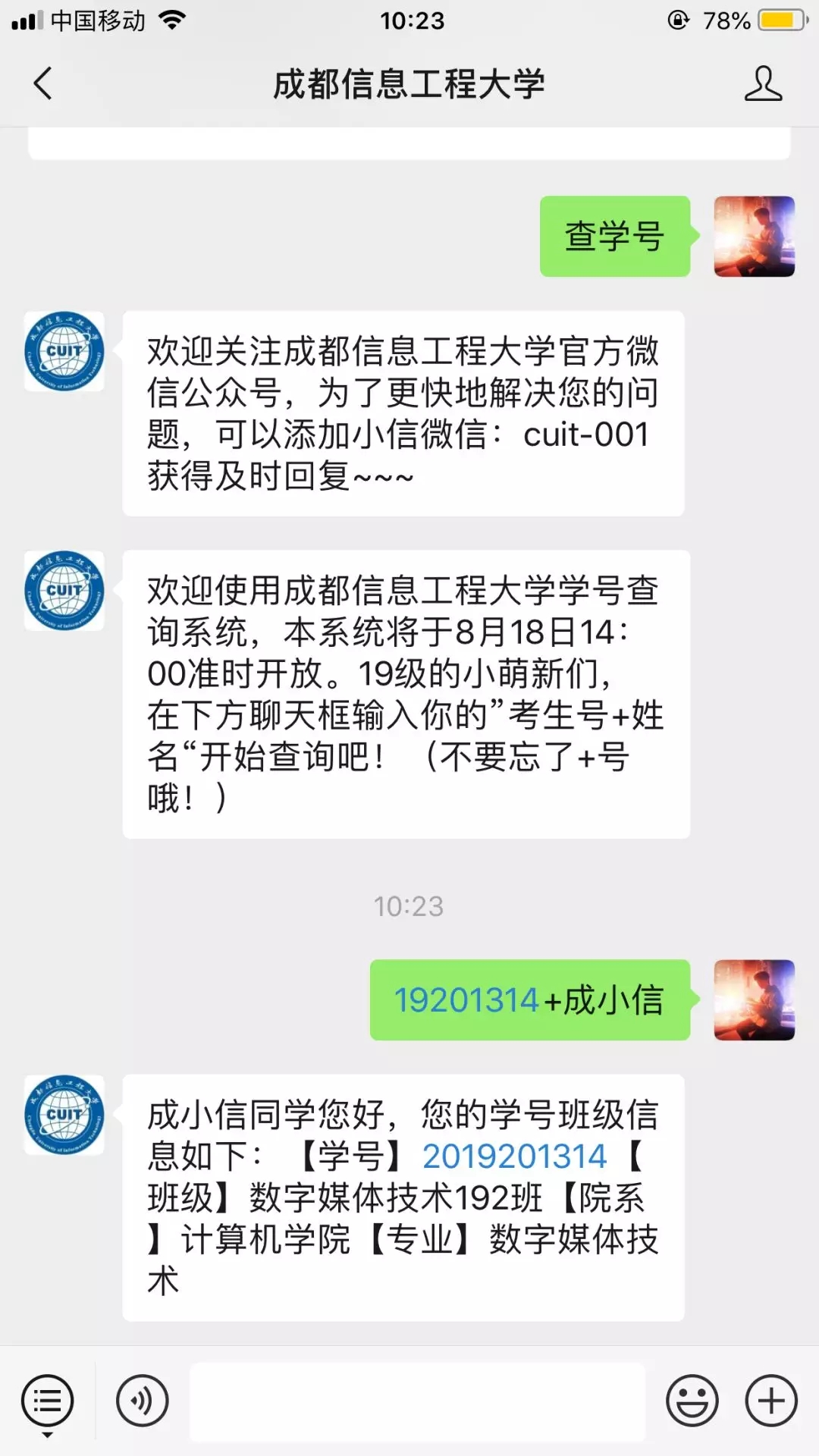Tap the 19201314 number in sent message
The image size is (819, 1456).
tap(466, 1000)
